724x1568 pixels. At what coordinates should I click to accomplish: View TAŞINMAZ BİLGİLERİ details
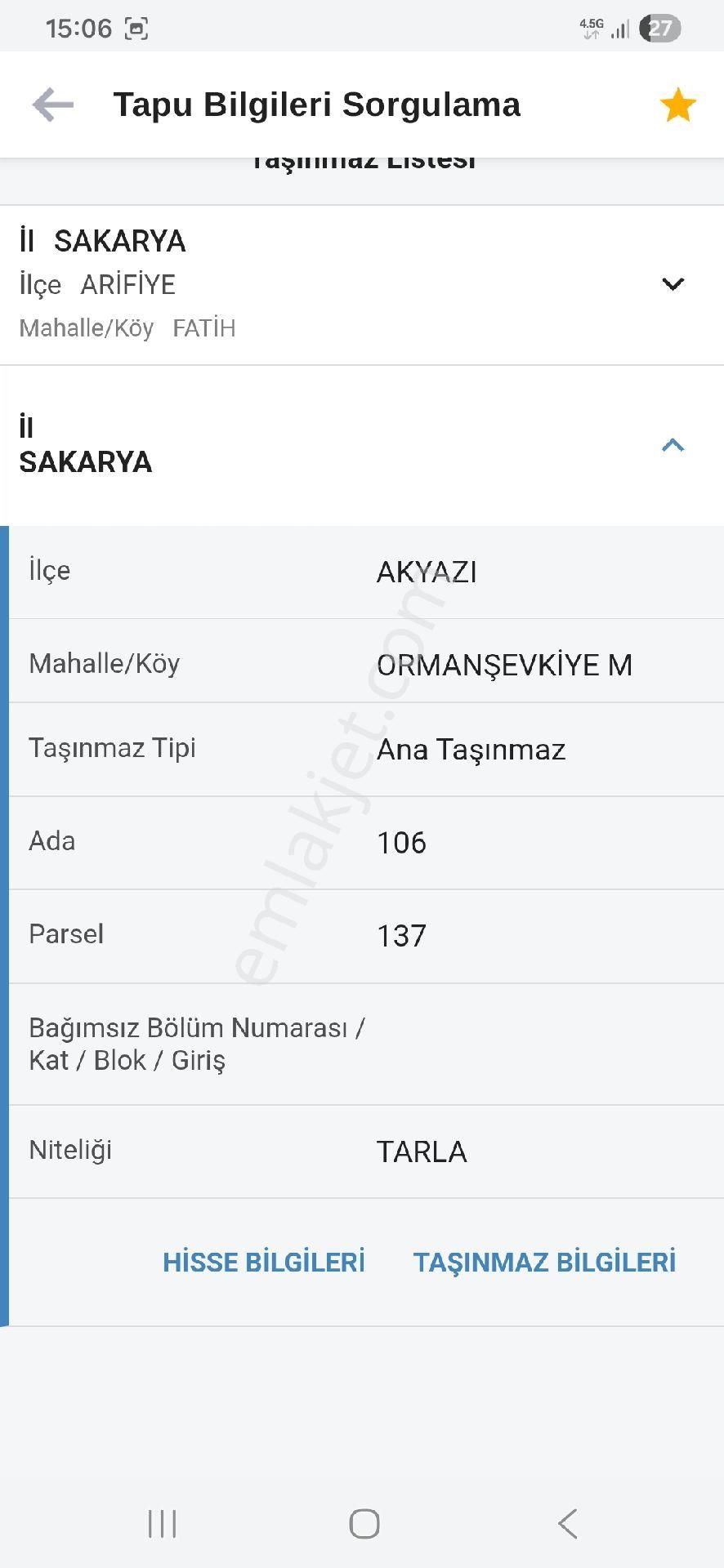pyautogui.click(x=545, y=1262)
